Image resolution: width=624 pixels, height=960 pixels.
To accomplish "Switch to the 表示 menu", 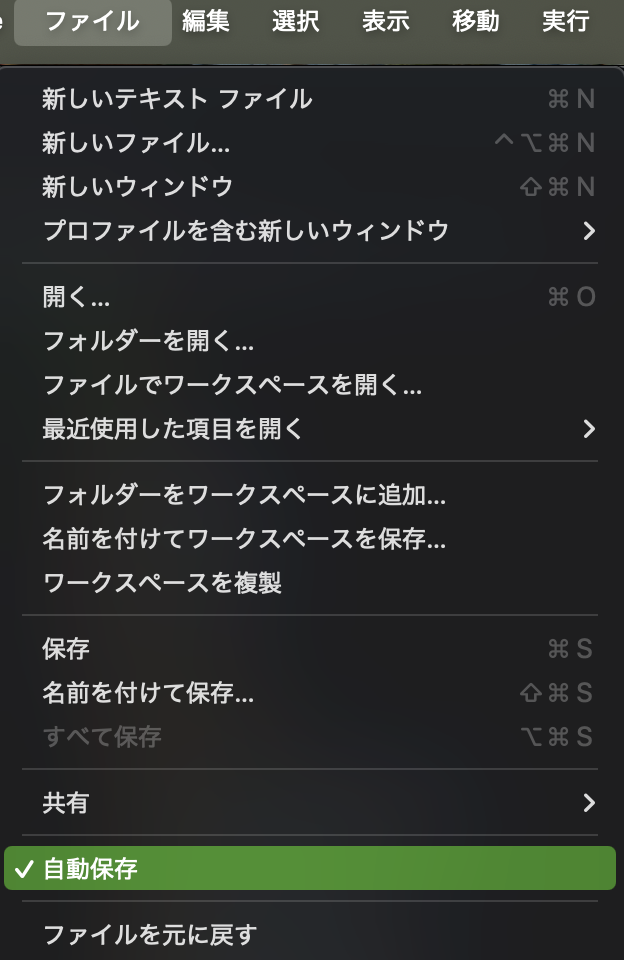I will point(386,21).
